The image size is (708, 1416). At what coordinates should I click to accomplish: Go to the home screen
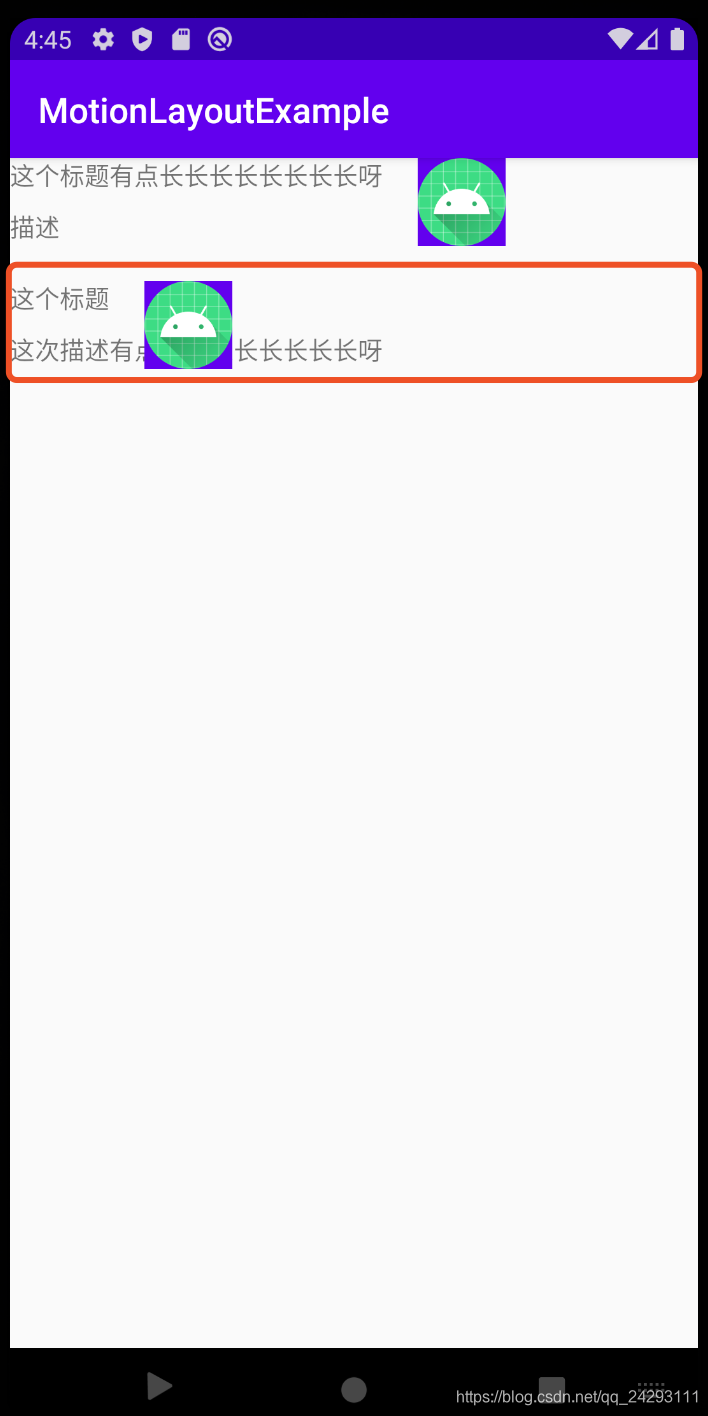tap(354, 1389)
